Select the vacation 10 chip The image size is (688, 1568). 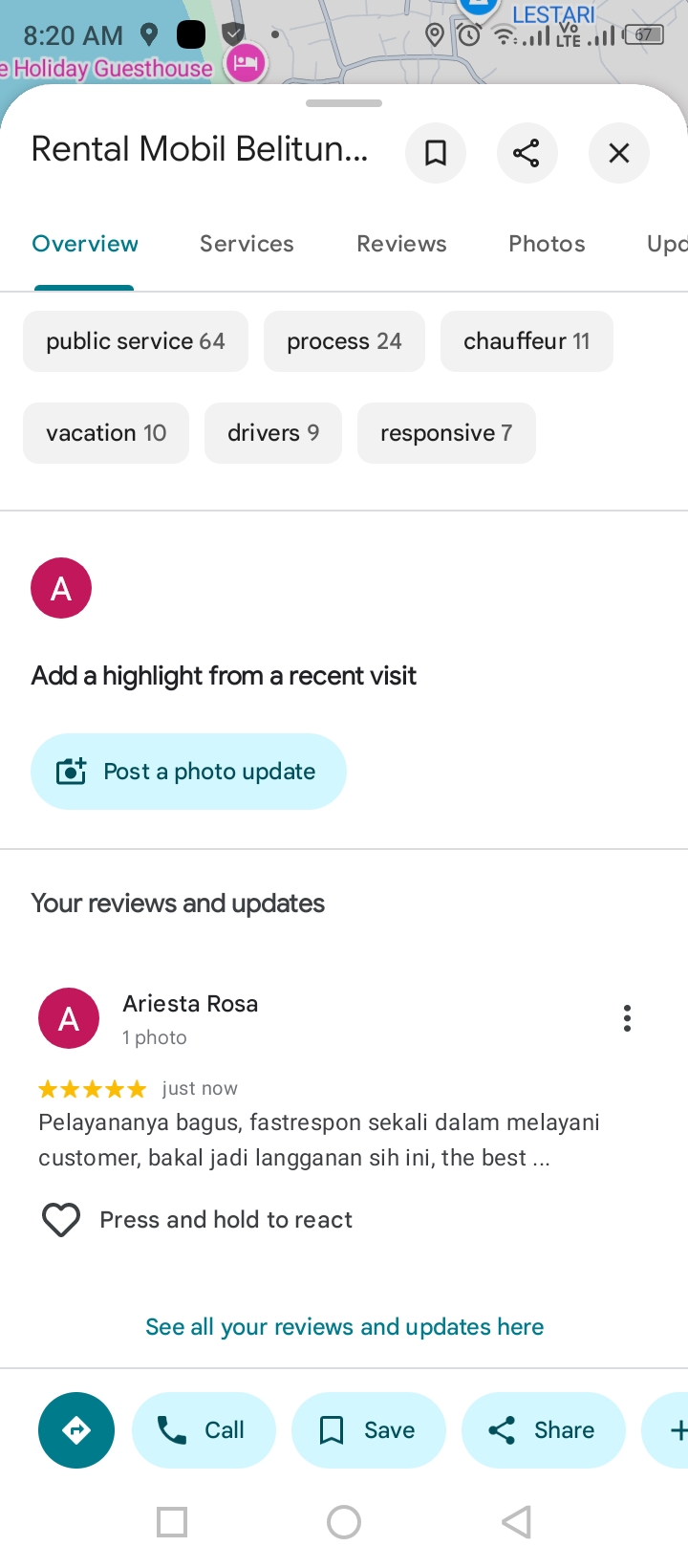pyautogui.click(x=106, y=433)
